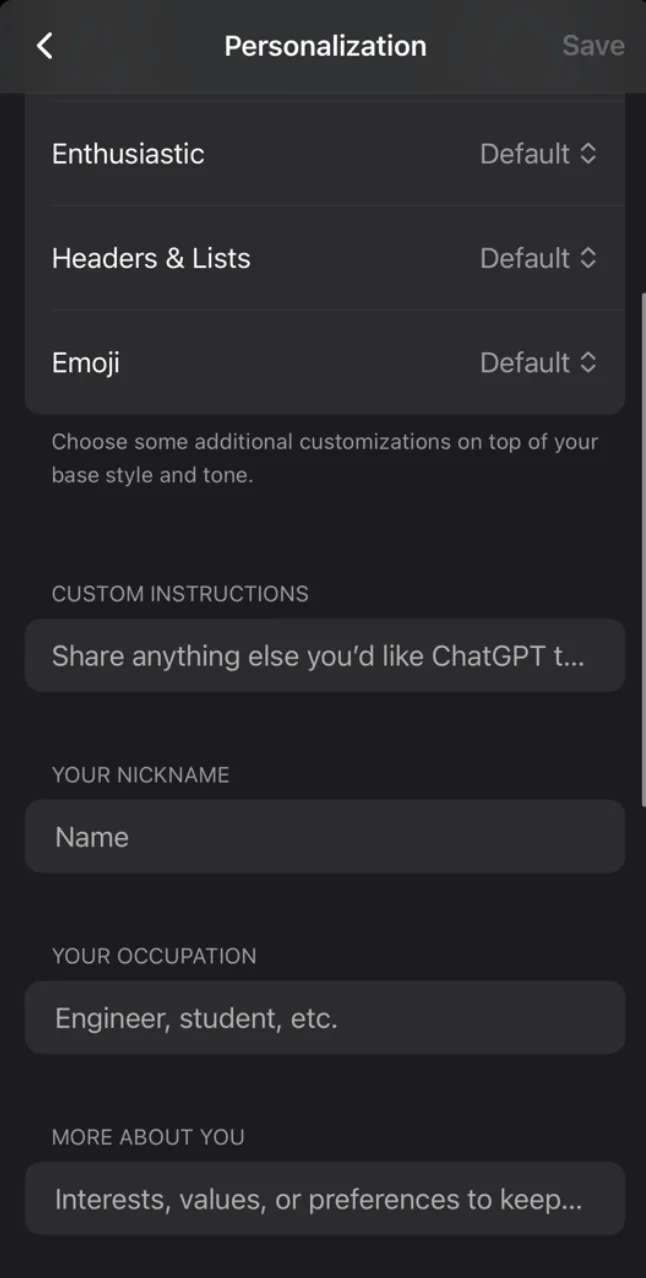Enter your nickname in the Name field
Viewport: 646px width, 1278px height.
click(x=325, y=837)
